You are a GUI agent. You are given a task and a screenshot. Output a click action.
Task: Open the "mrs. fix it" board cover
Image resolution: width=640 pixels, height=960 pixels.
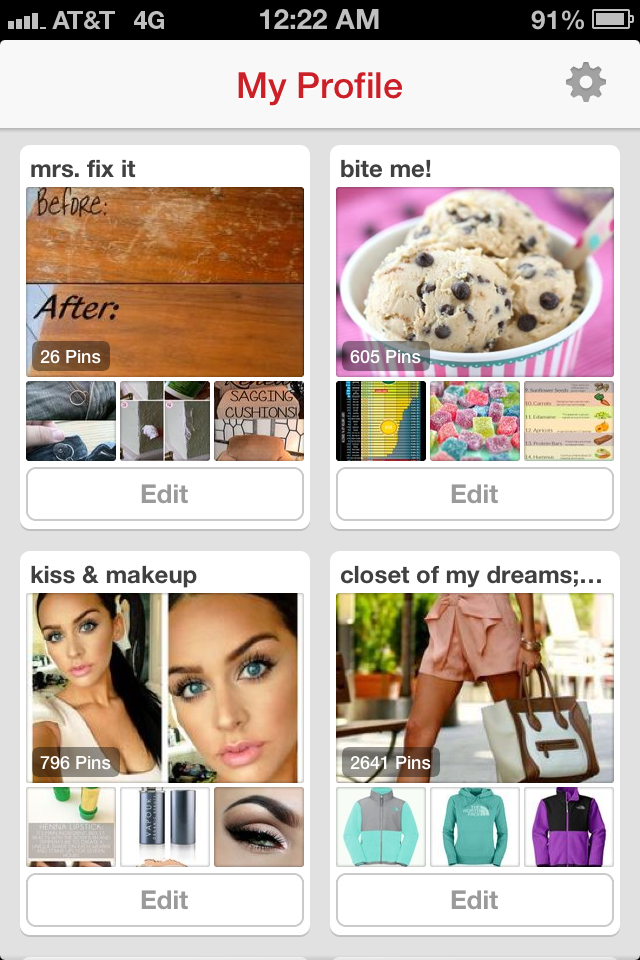pos(165,281)
